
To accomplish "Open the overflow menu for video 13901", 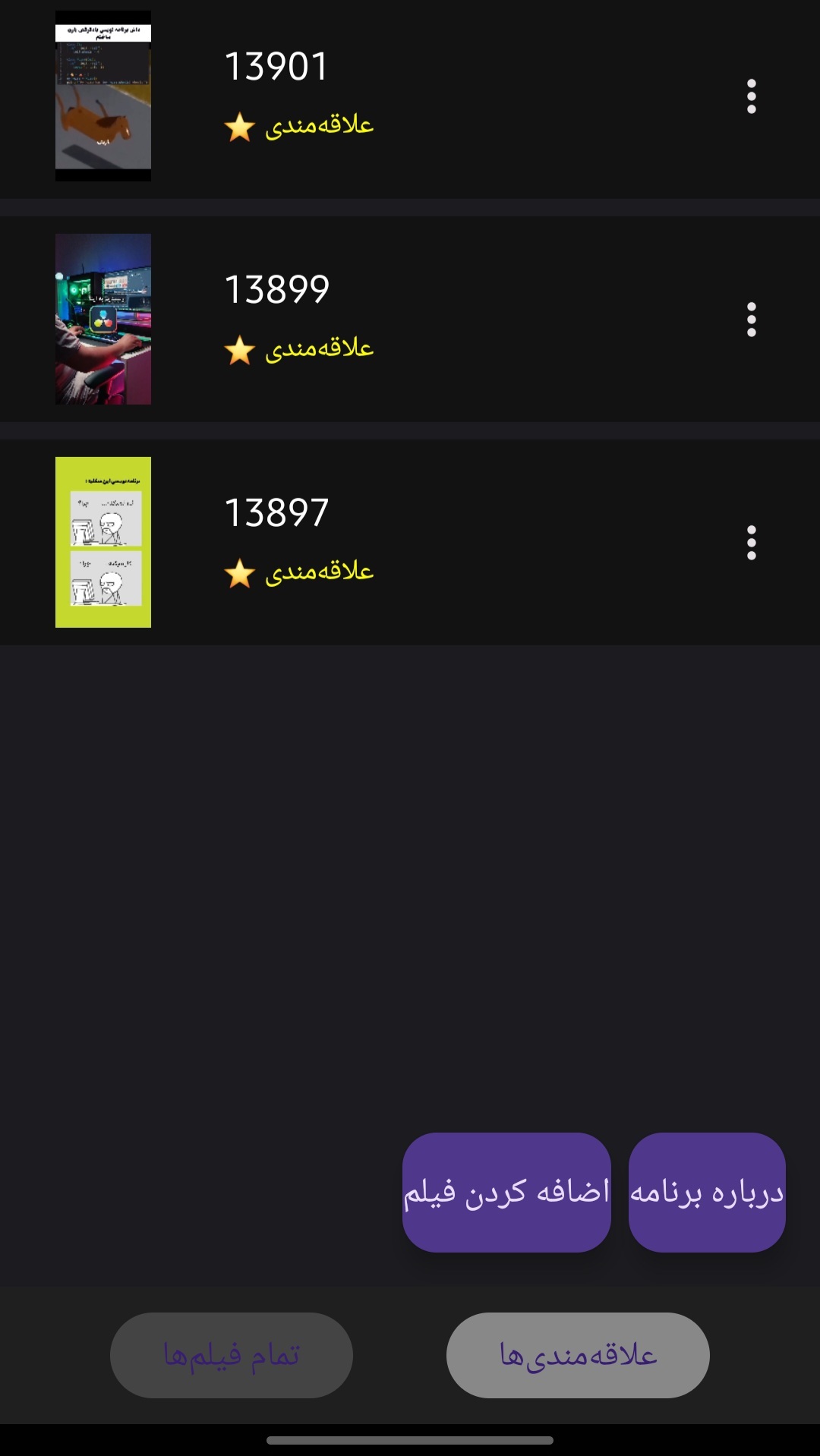I will point(751,96).
